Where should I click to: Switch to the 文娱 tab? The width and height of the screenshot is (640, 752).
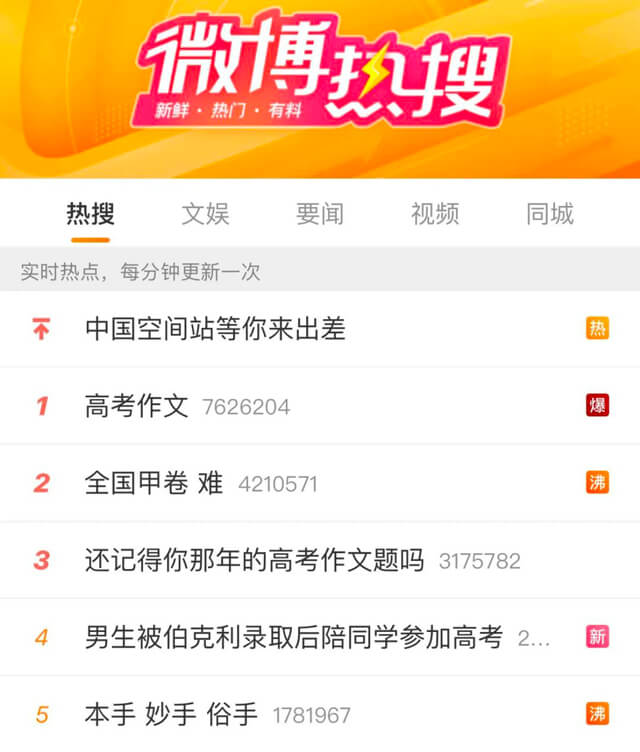(205, 213)
